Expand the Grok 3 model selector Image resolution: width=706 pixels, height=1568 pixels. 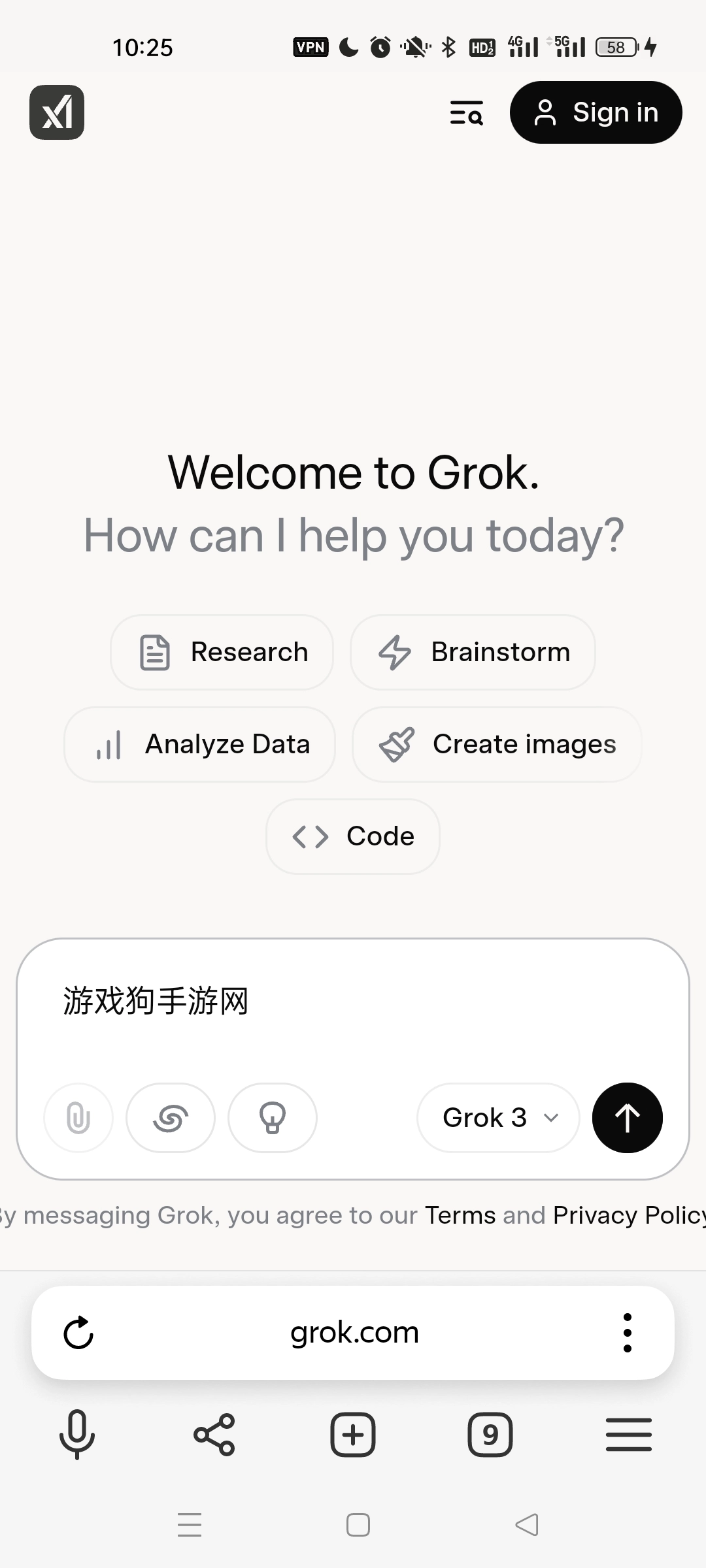(x=497, y=1118)
